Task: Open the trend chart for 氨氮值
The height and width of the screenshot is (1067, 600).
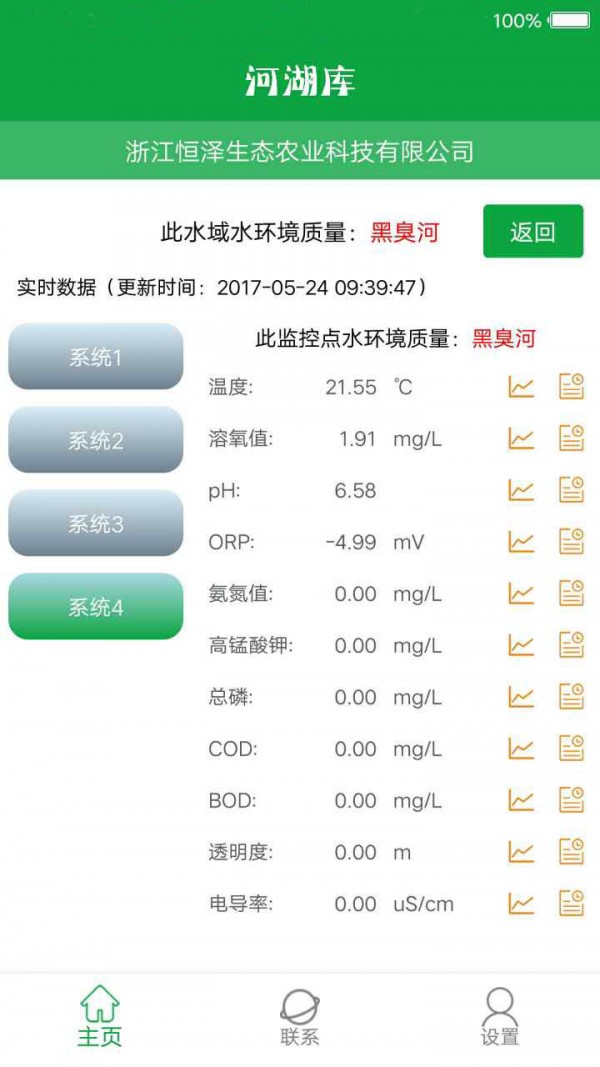Action: 521,594
